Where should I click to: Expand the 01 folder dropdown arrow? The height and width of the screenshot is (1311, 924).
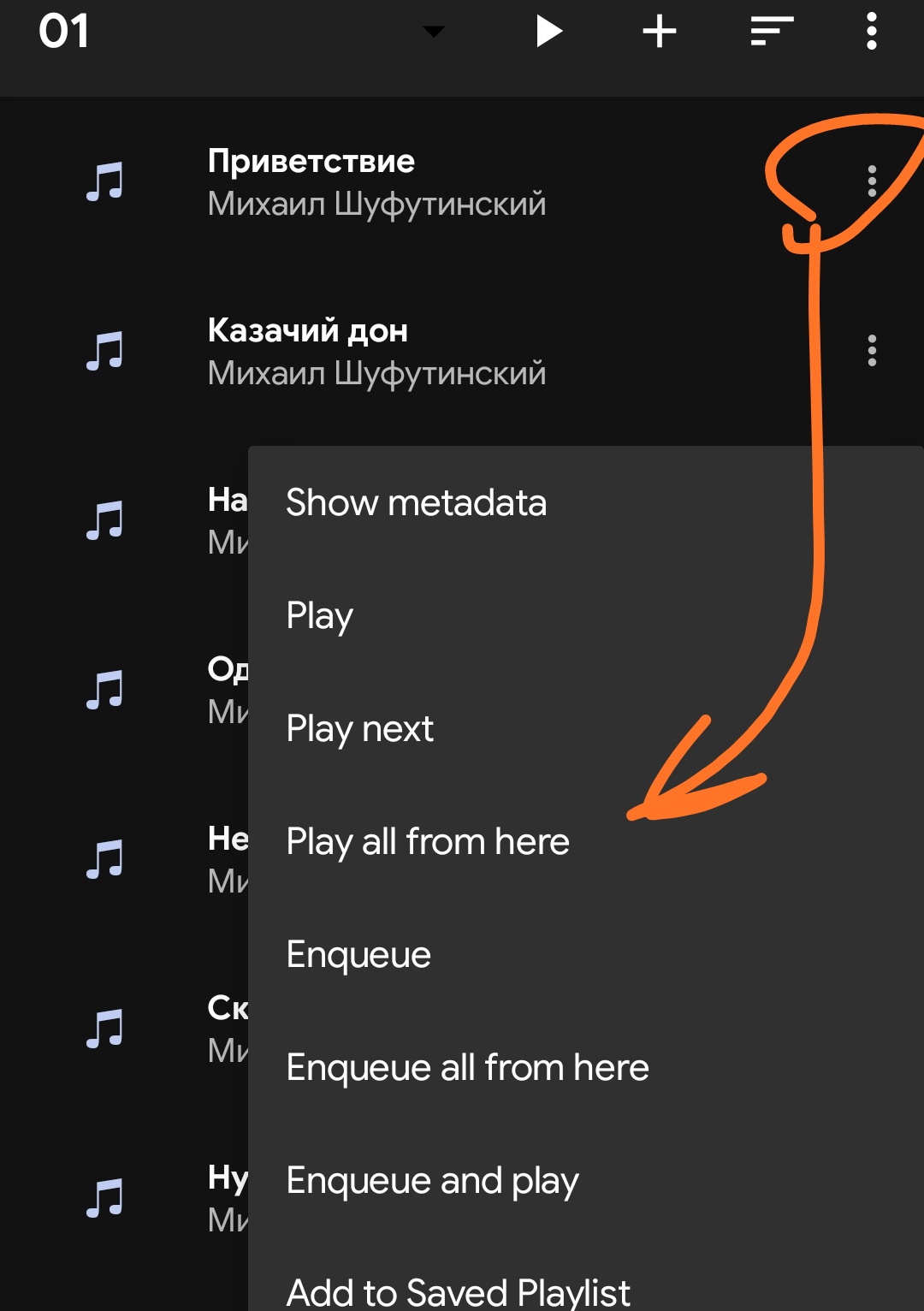click(434, 32)
